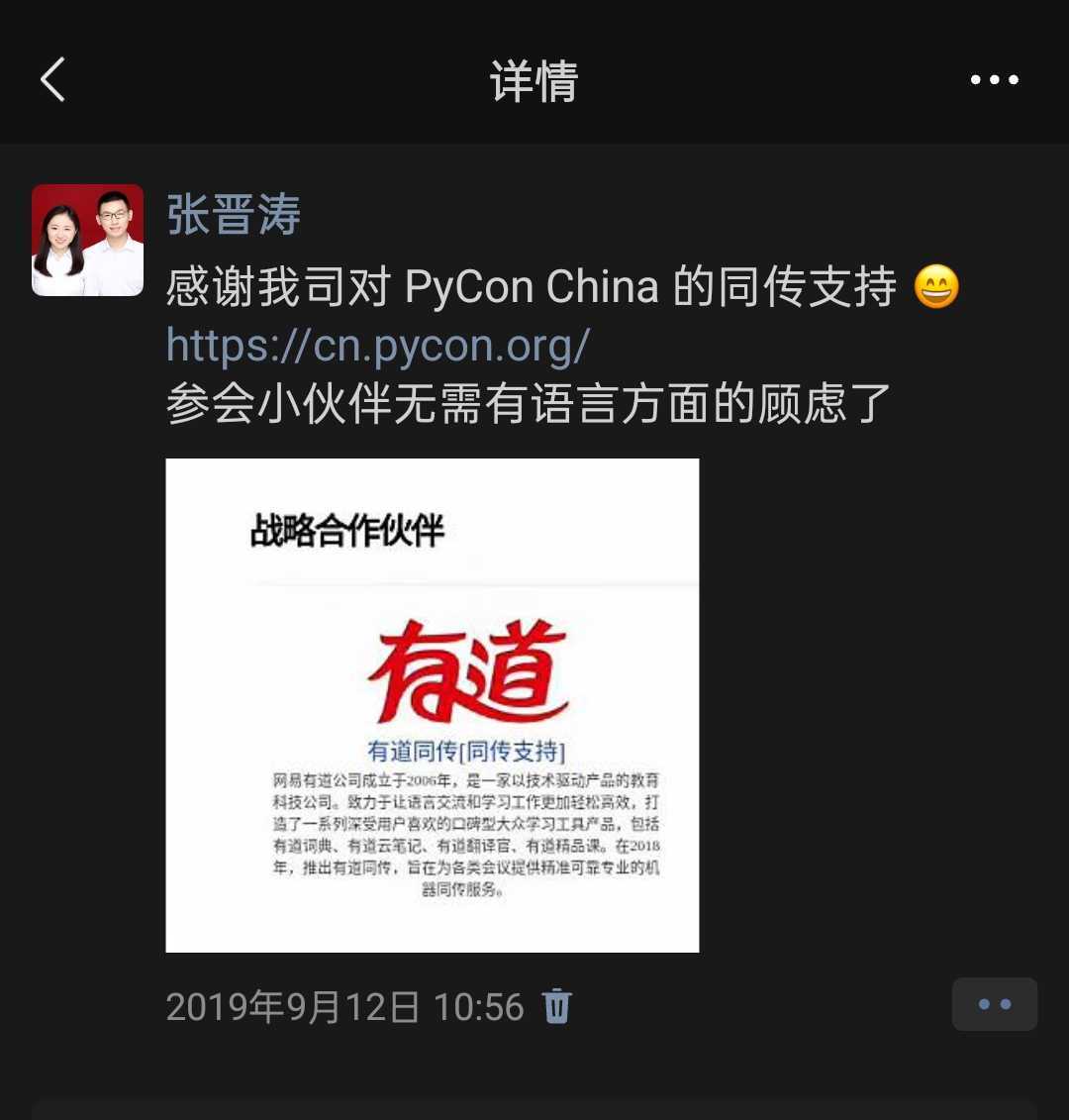Open the like and comment button

[994, 1004]
